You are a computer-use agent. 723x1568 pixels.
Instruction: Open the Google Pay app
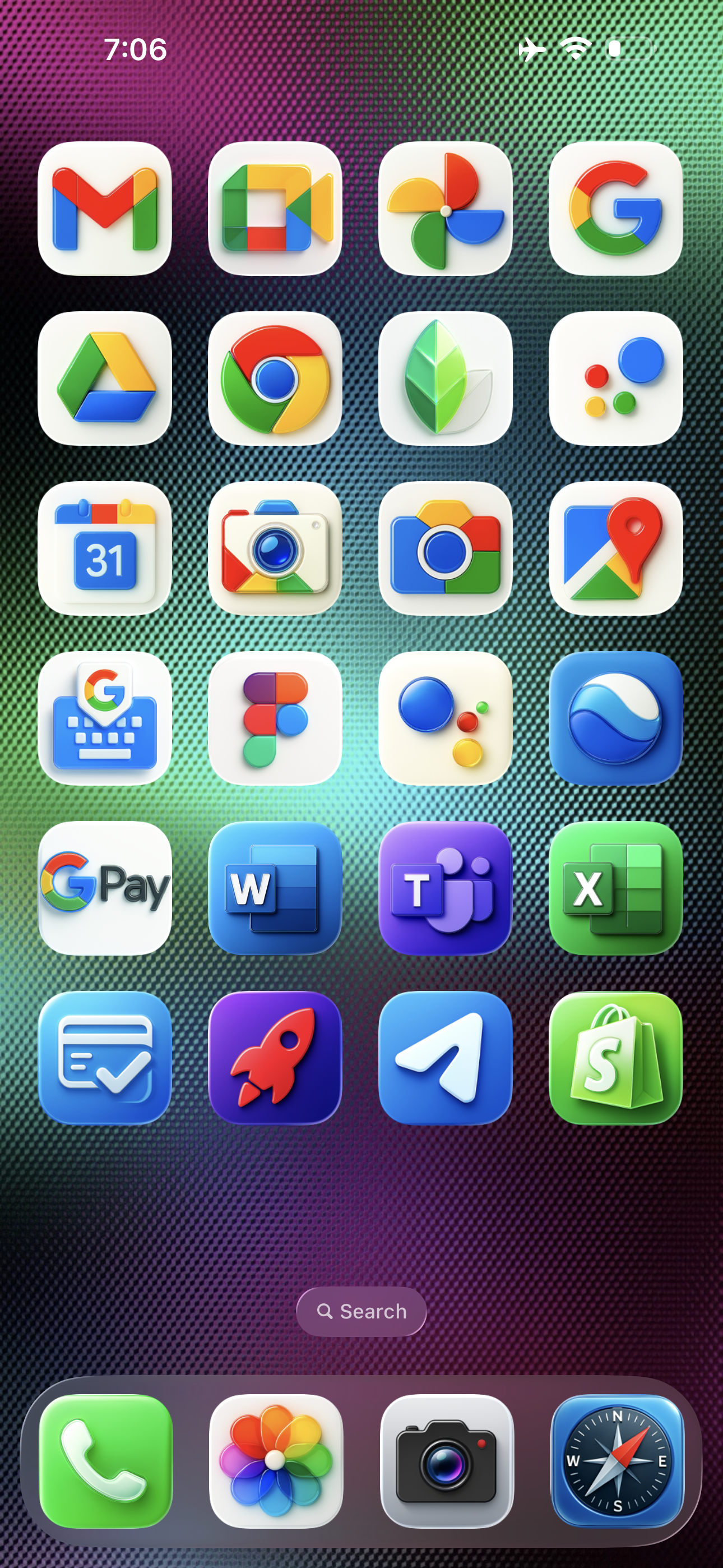pyautogui.click(x=105, y=888)
